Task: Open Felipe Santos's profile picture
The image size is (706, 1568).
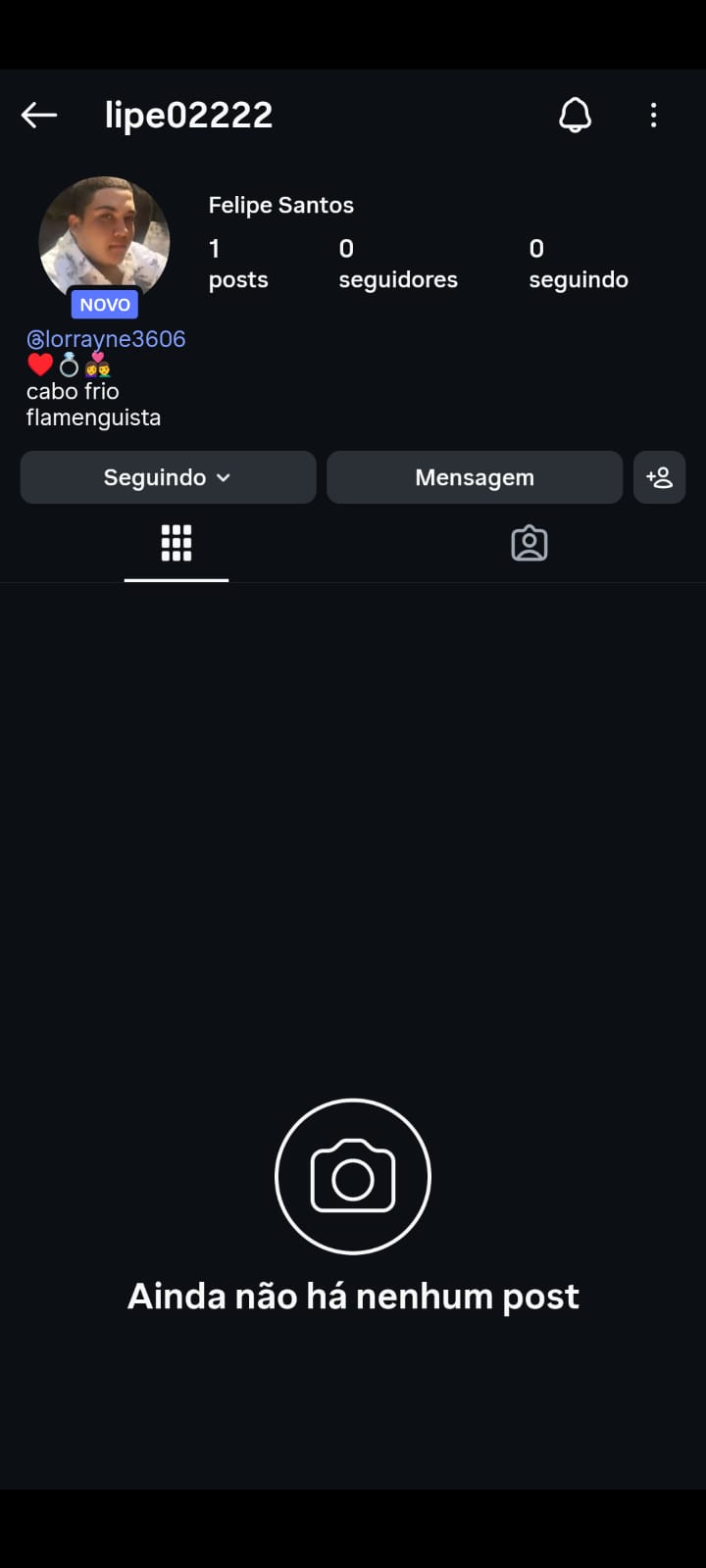Action: click(x=104, y=241)
